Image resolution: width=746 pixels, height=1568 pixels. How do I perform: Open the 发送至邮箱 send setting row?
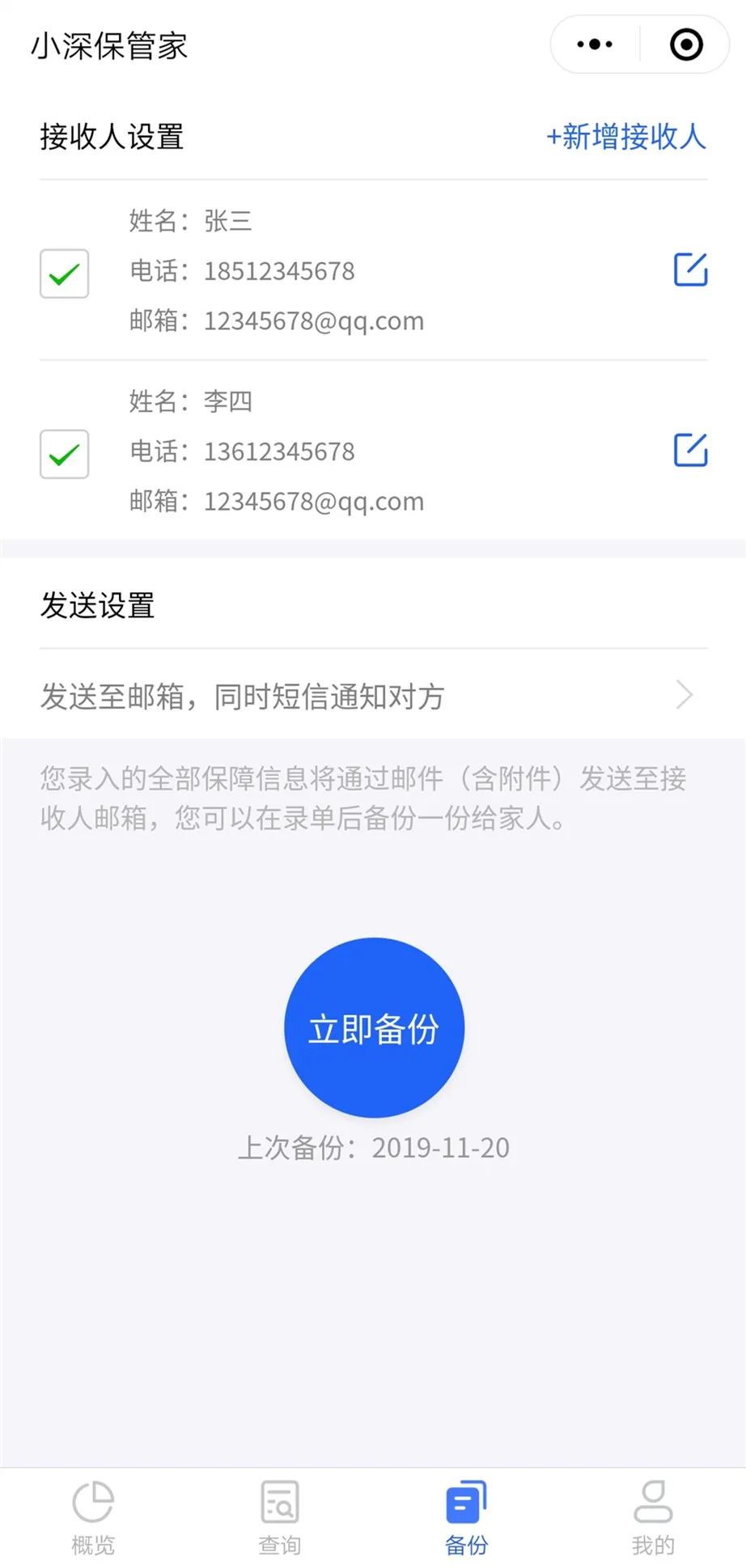(x=372, y=695)
